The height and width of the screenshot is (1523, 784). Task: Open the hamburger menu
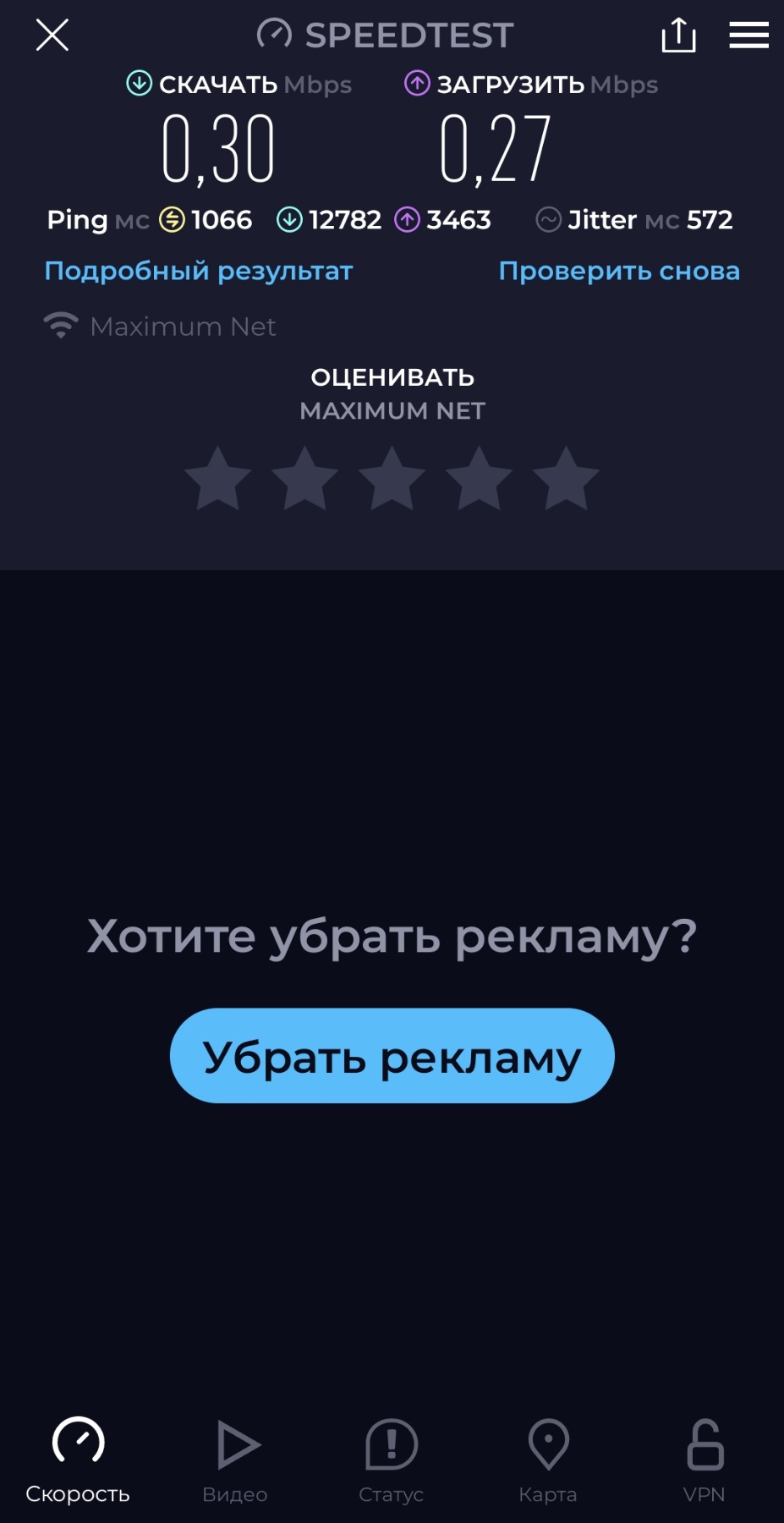pyautogui.click(x=748, y=36)
